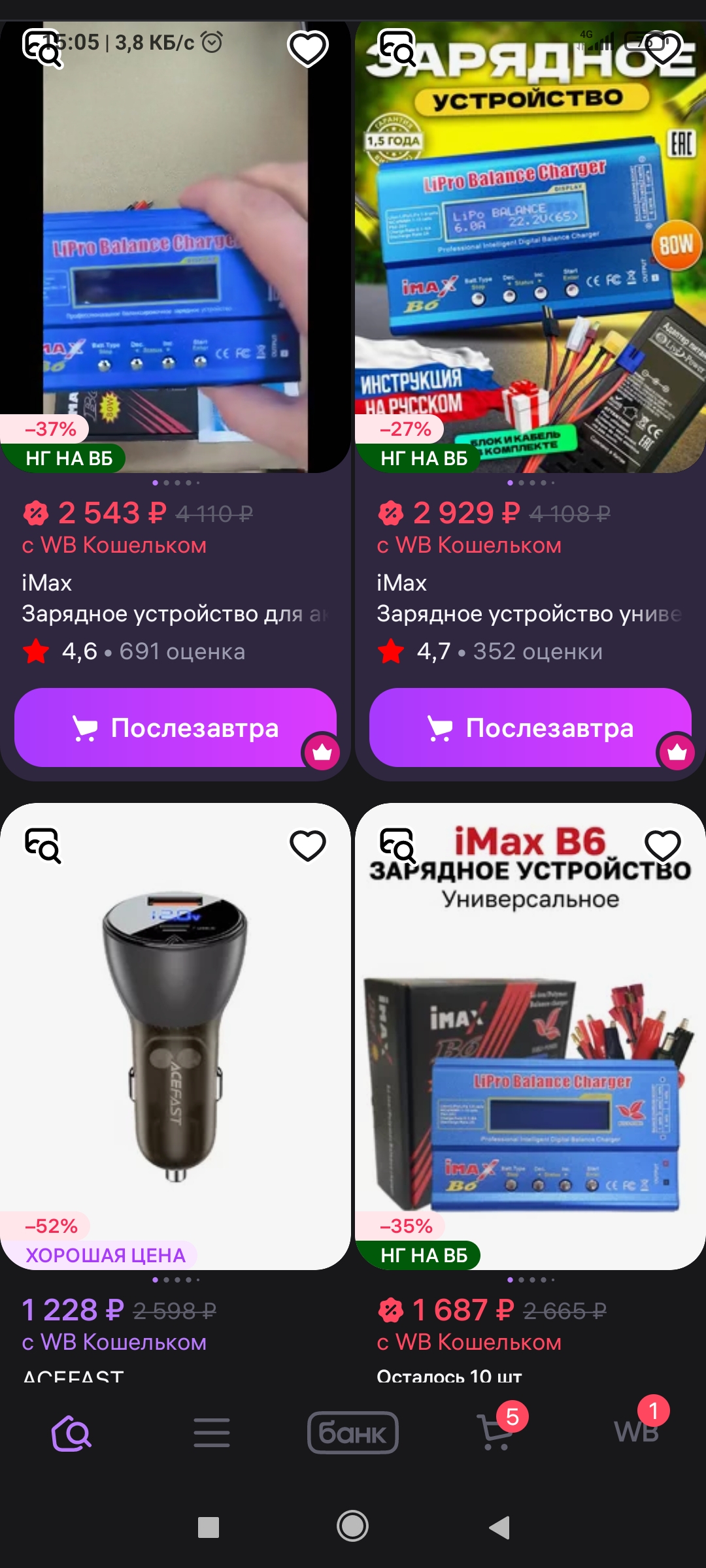Open the catalog menu tab
The image size is (706, 1568).
pyautogui.click(x=212, y=1433)
